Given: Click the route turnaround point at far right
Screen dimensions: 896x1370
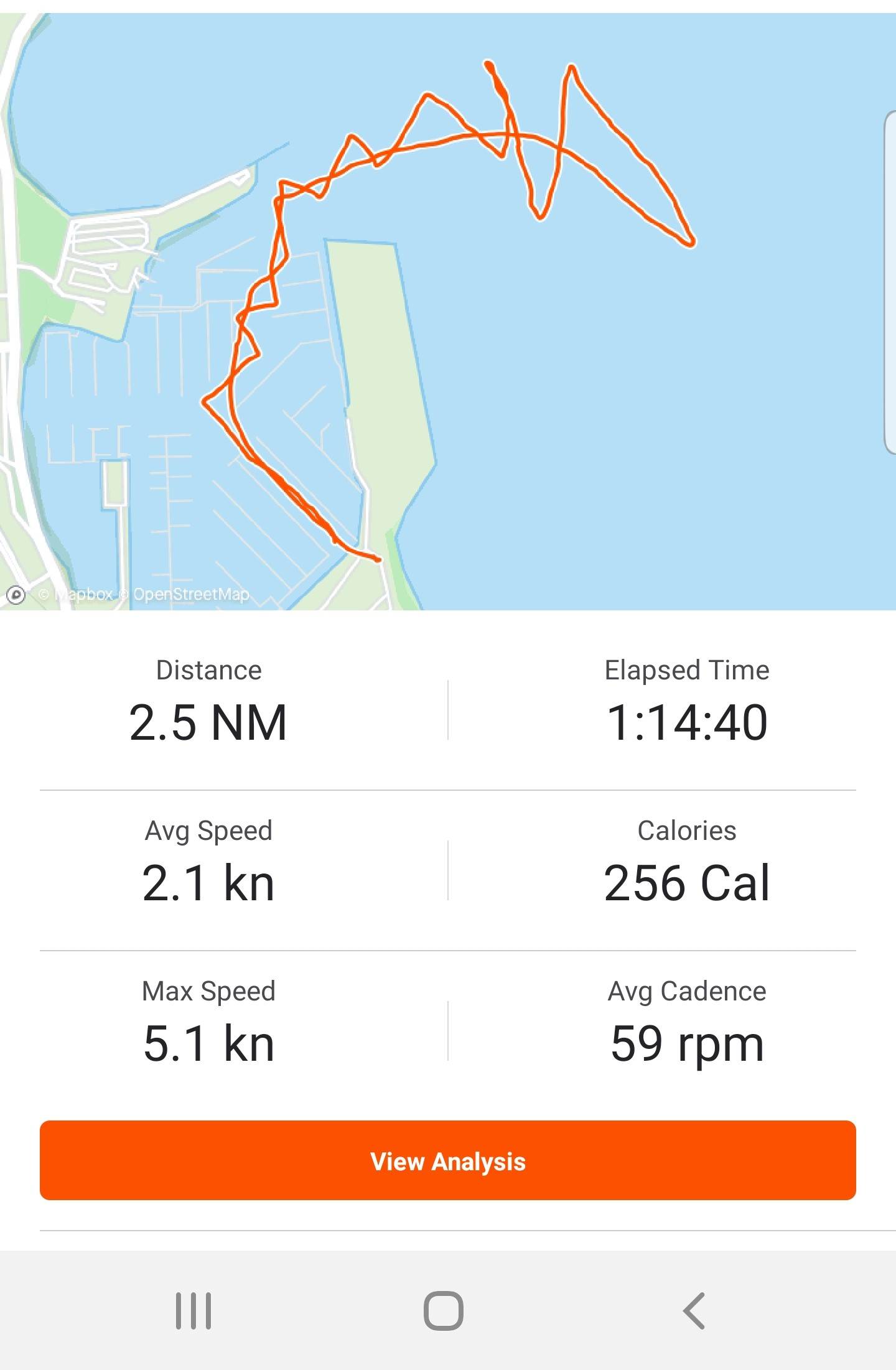Looking at the screenshot, I should (x=689, y=243).
